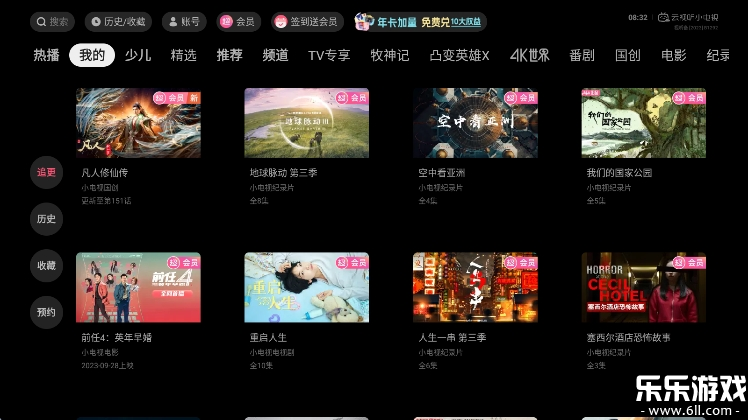Screen dimensions: 748x420
Task: Select 预约 in the side menu
Action: click(x=46, y=312)
